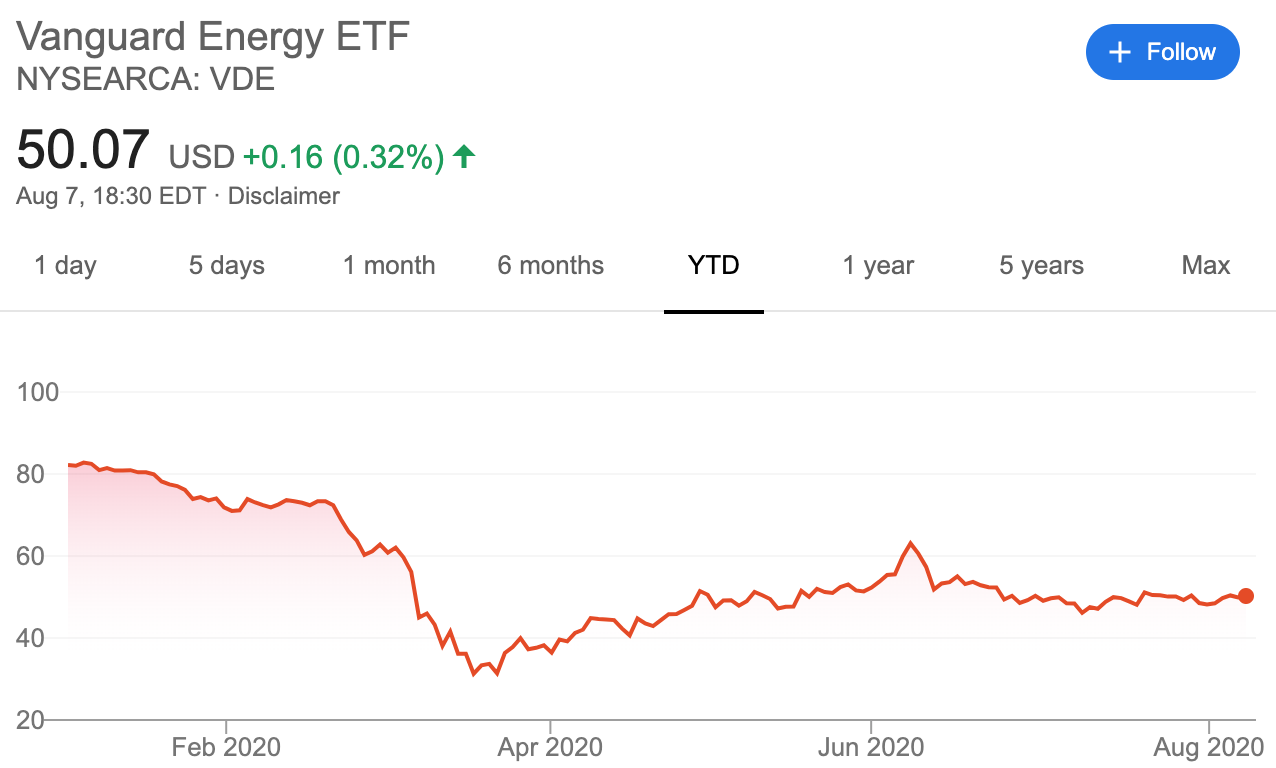Open the 5 years range
Screen dimensions: 1276x768
(x=1042, y=265)
